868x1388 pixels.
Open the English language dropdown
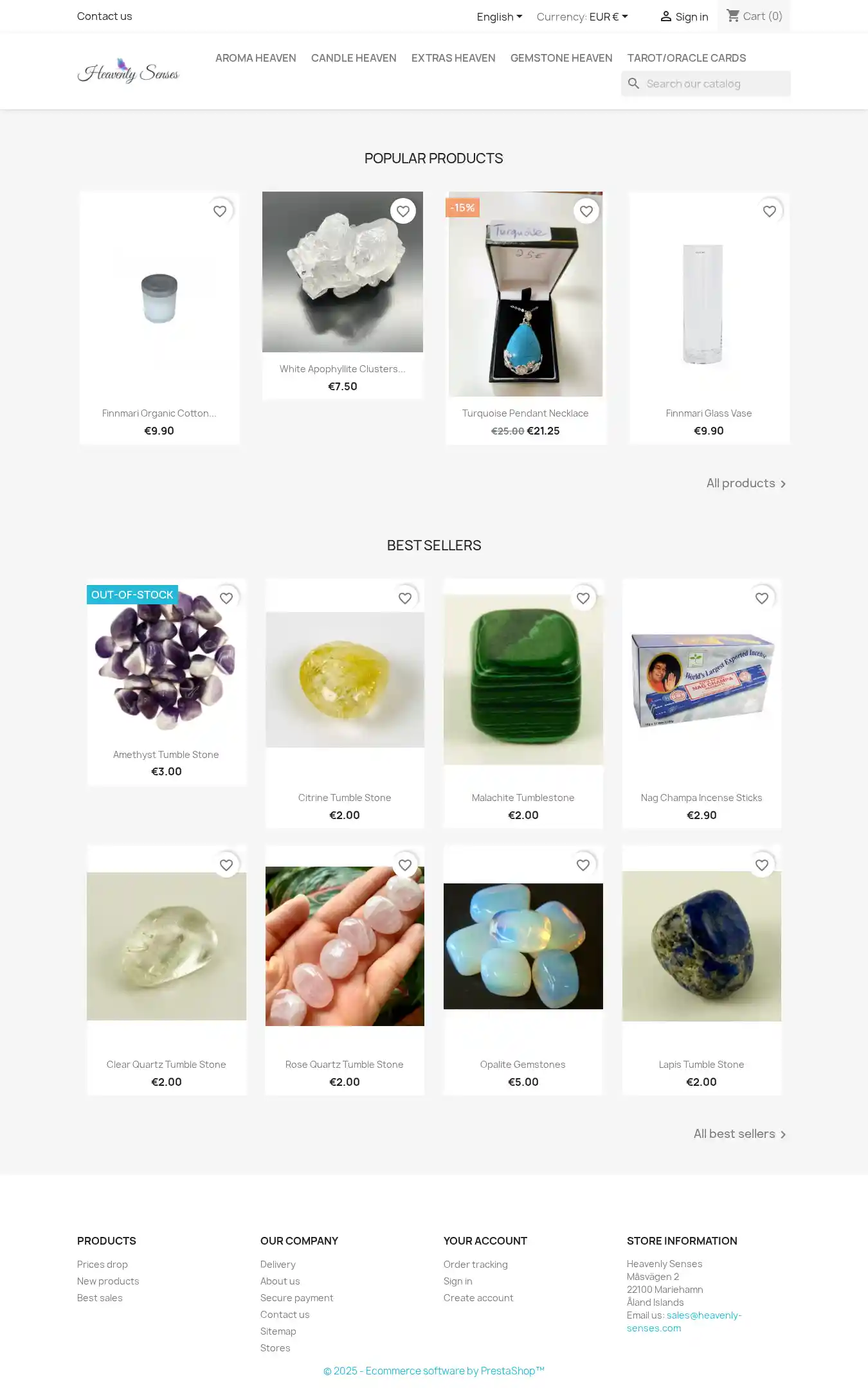(x=499, y=17)
